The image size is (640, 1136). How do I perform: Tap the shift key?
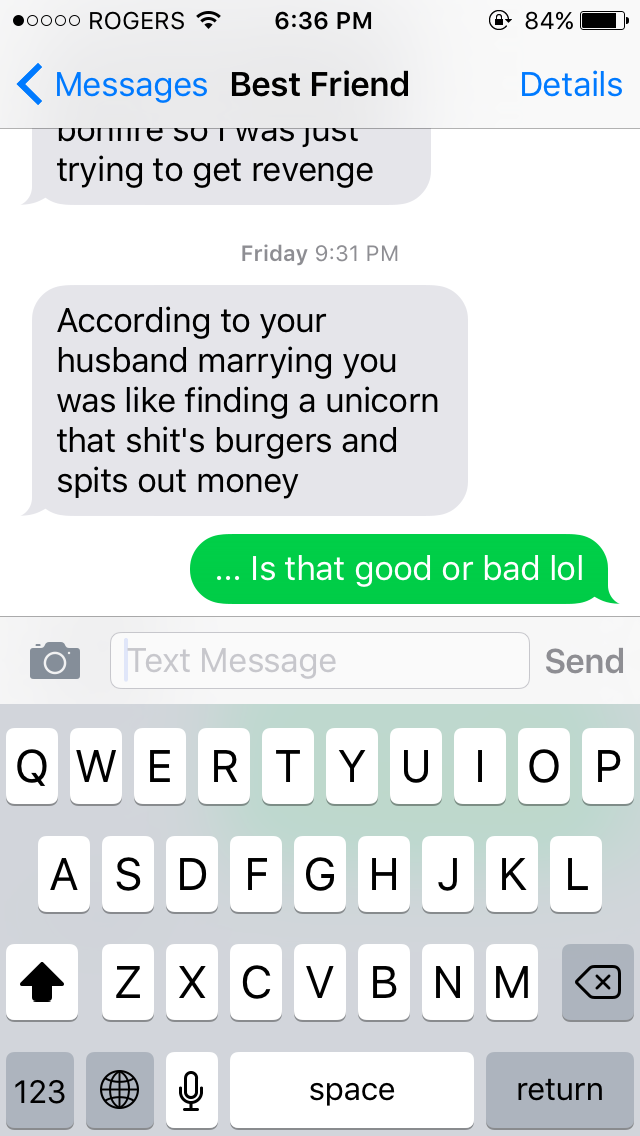[42, 983]
